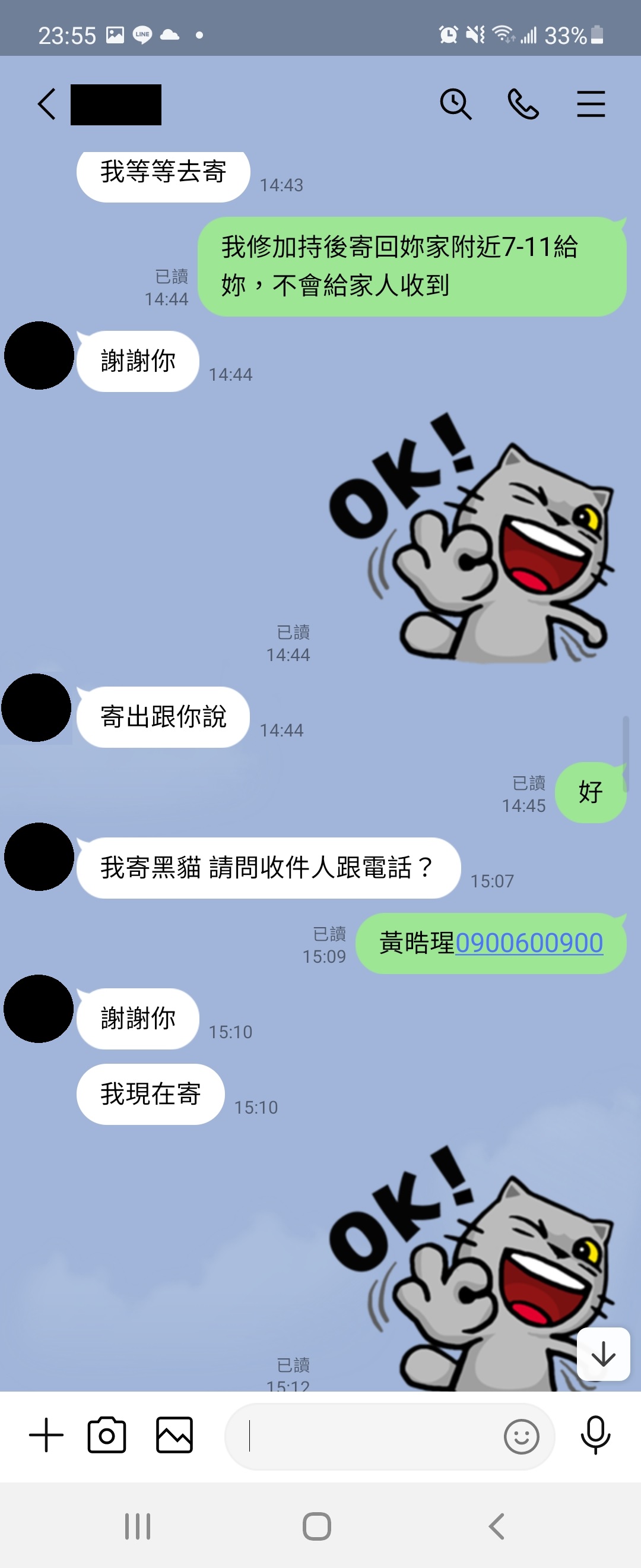The width and height of the screenshot is (641, 1568).
Task: Tap the system home button
Action: [x=317, y=1526]
